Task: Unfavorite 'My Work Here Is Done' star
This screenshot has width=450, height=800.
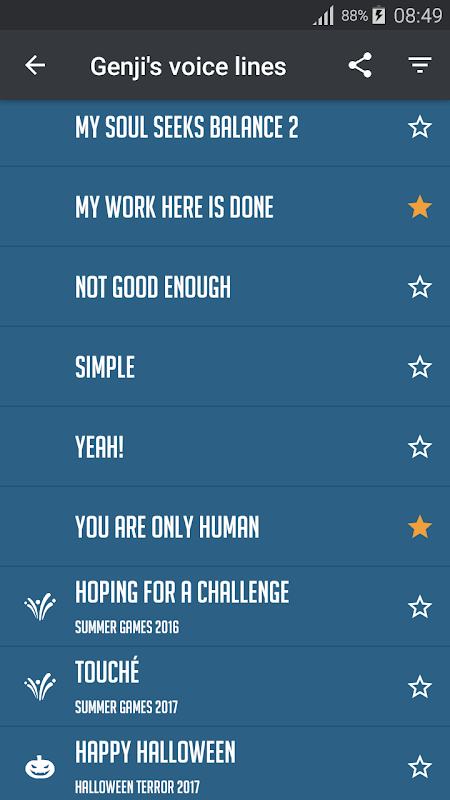Action: [420, 207]
